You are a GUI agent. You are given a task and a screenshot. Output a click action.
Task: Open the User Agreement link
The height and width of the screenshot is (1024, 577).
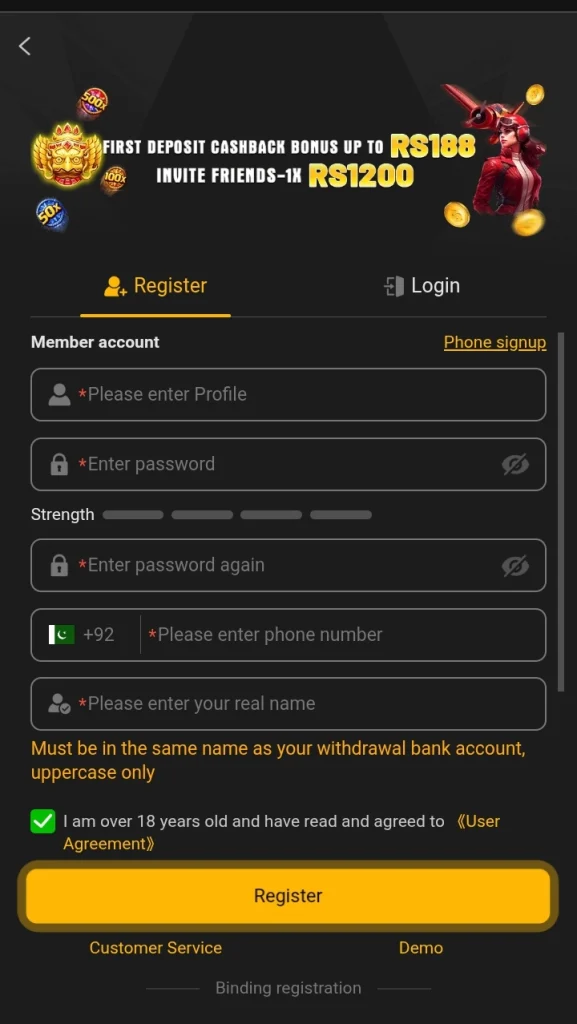[281, 833]
